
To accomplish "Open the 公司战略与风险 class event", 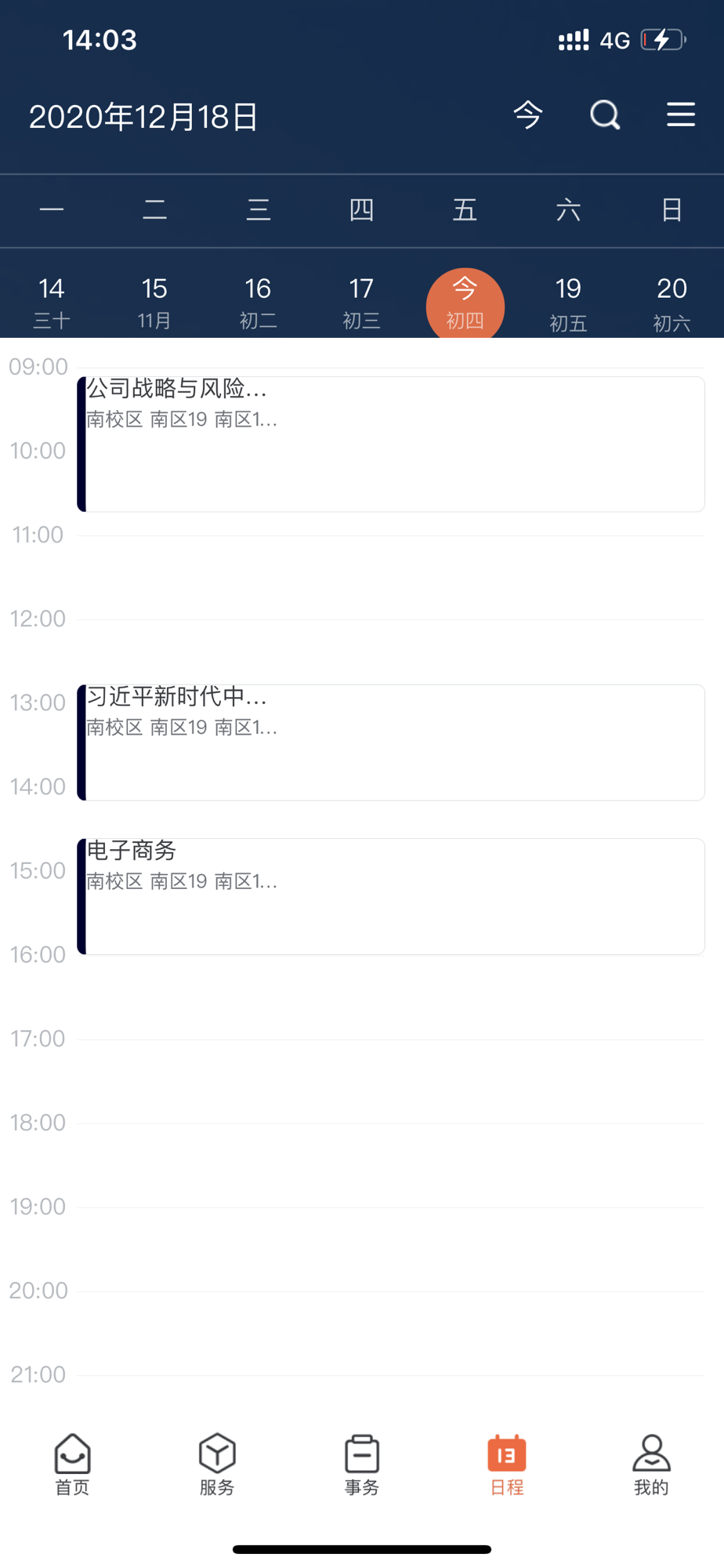I will pyautogui.click(x=391, y=445).
